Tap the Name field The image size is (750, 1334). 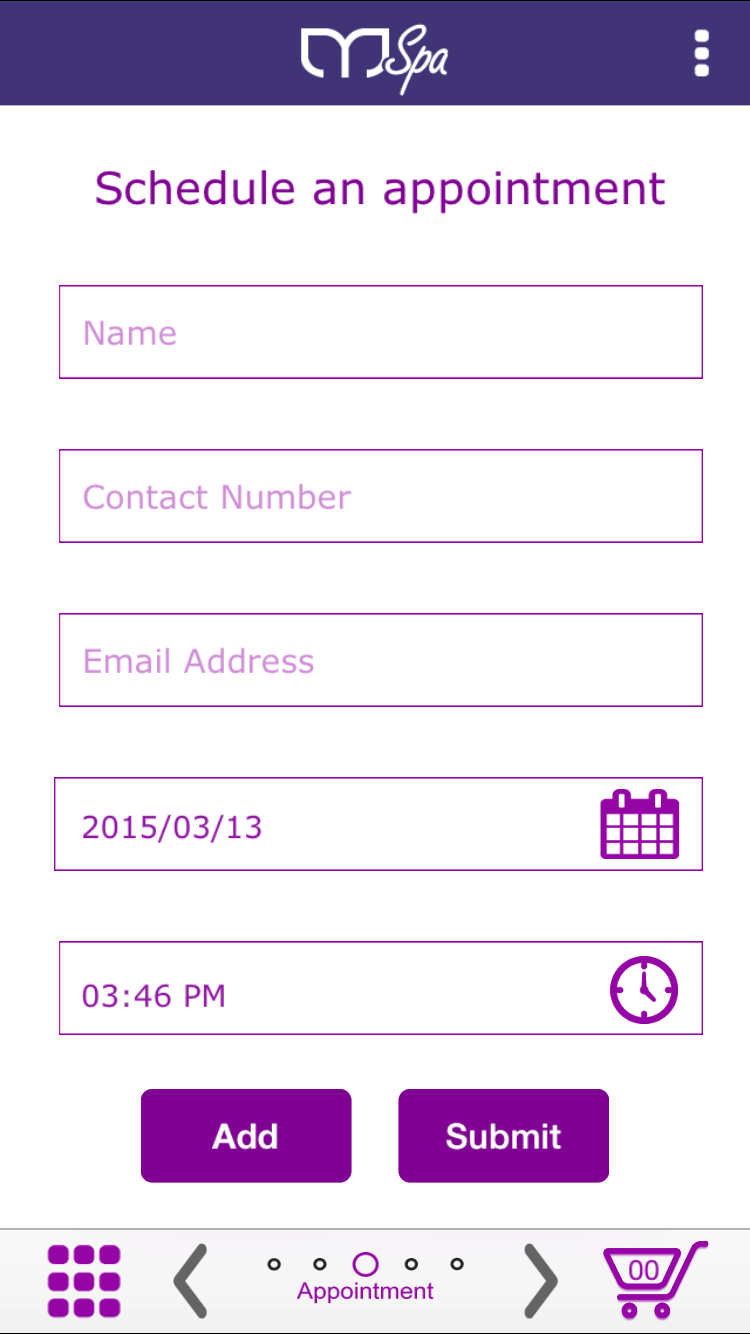tap(381, 332)
